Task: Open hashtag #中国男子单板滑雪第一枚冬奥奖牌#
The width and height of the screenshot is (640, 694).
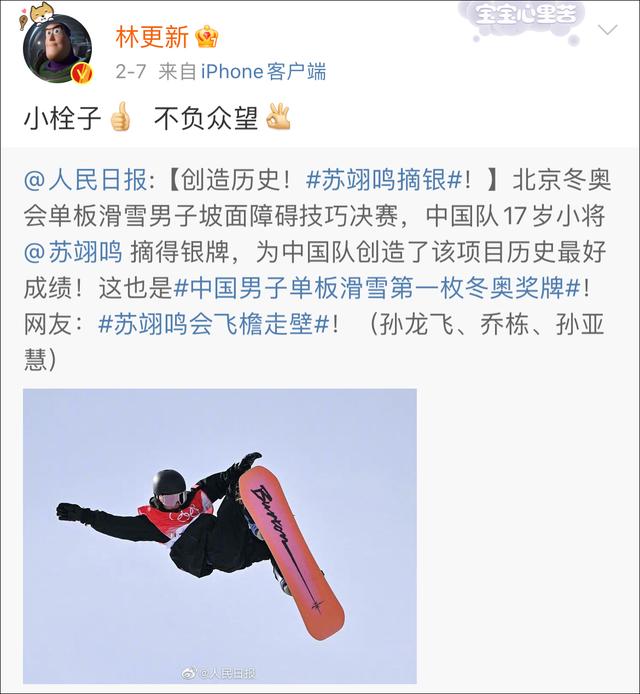Action: pyautogui.click(x=379, y=288)
